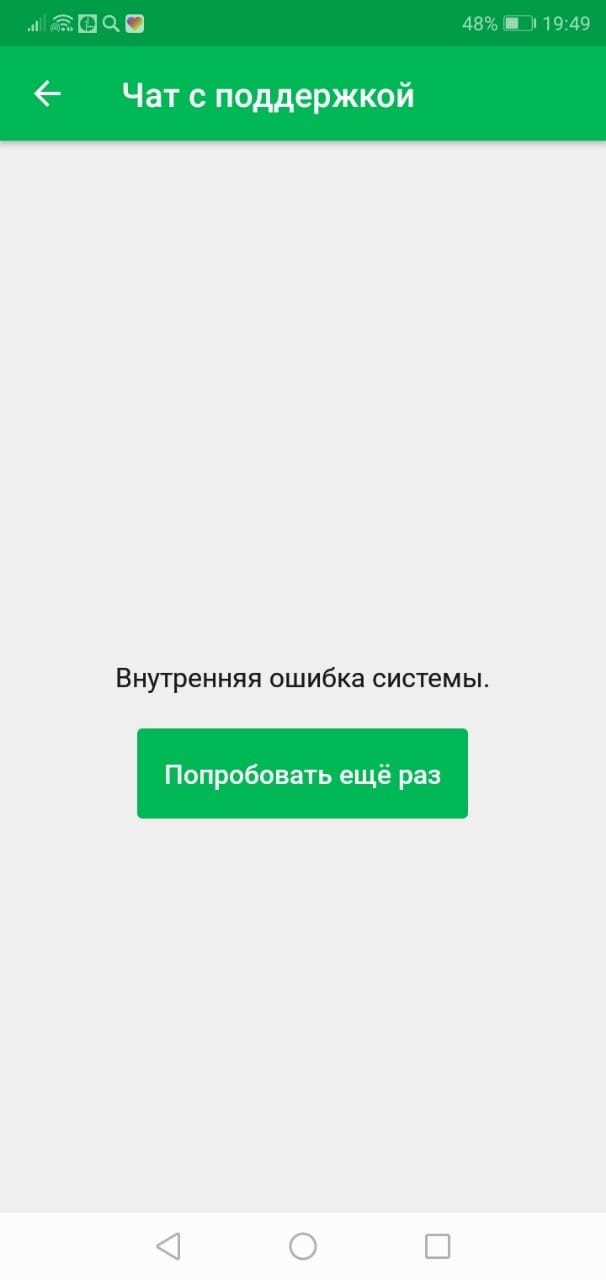The image size is (606, 1280).
Task: Tap the system back navigation button
Action: pos(168,1245)
